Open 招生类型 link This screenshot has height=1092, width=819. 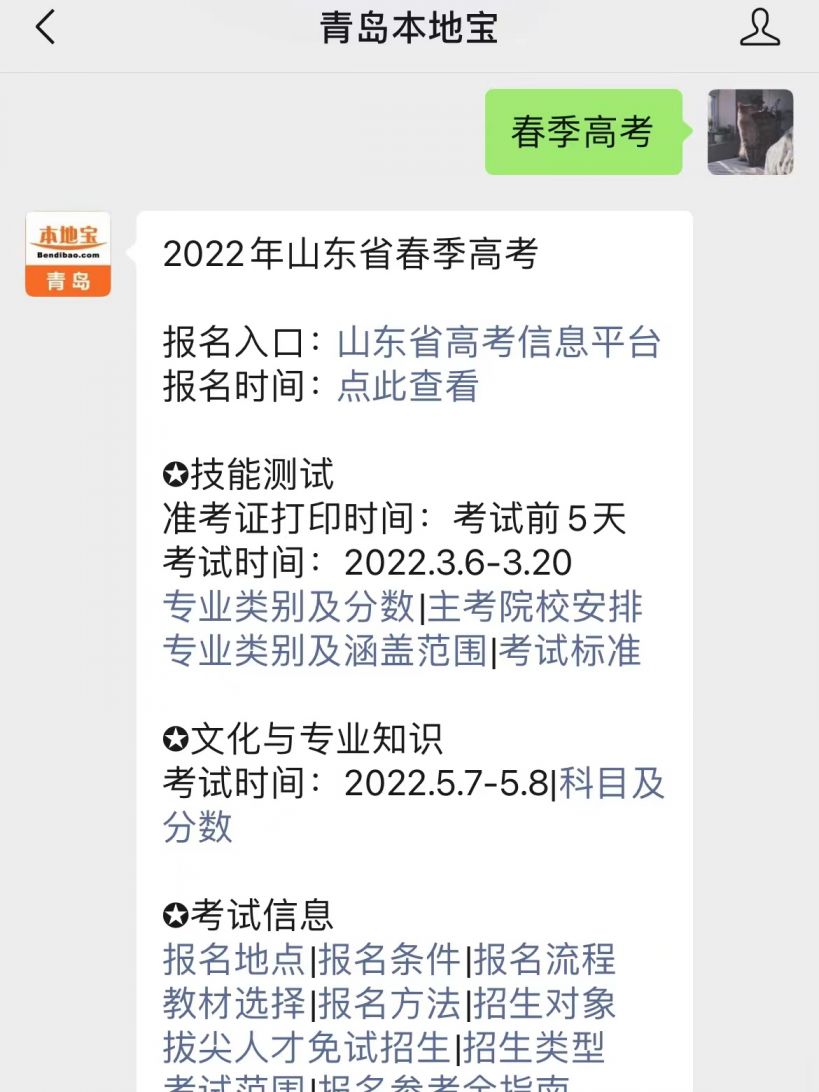(533, 1047)
